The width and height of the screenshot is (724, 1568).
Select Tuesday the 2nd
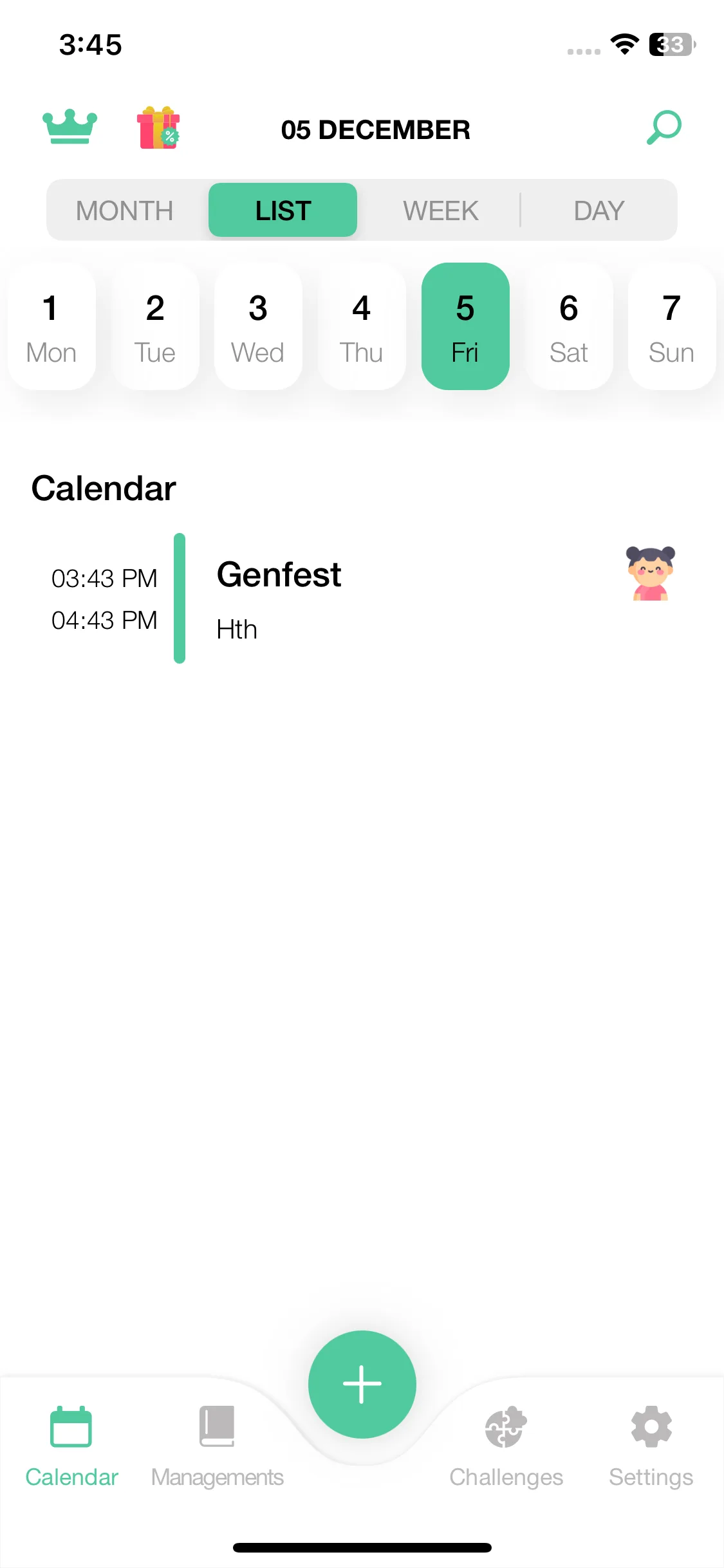click(155, 326)
